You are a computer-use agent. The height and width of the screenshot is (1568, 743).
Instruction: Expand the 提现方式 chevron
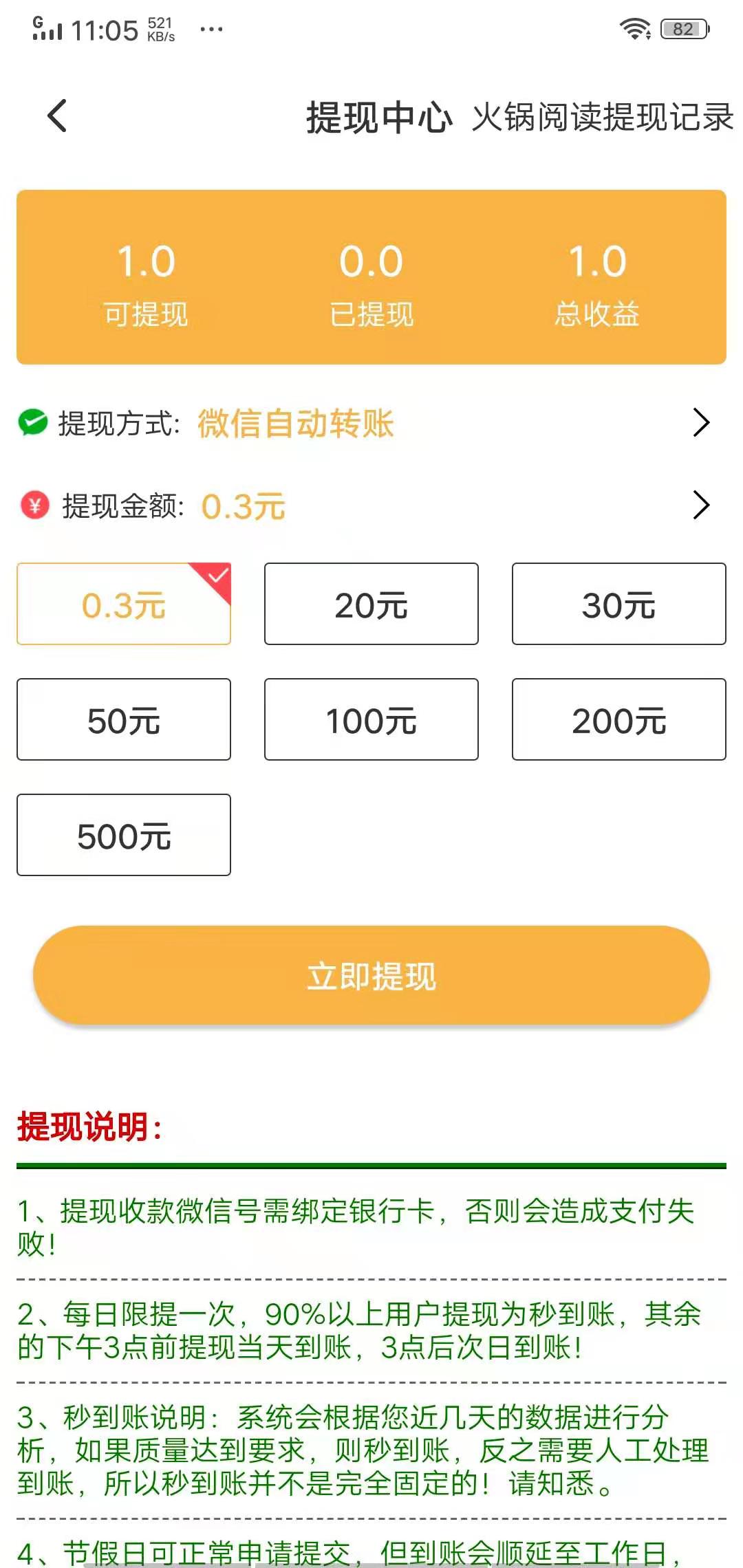(702, 424)
